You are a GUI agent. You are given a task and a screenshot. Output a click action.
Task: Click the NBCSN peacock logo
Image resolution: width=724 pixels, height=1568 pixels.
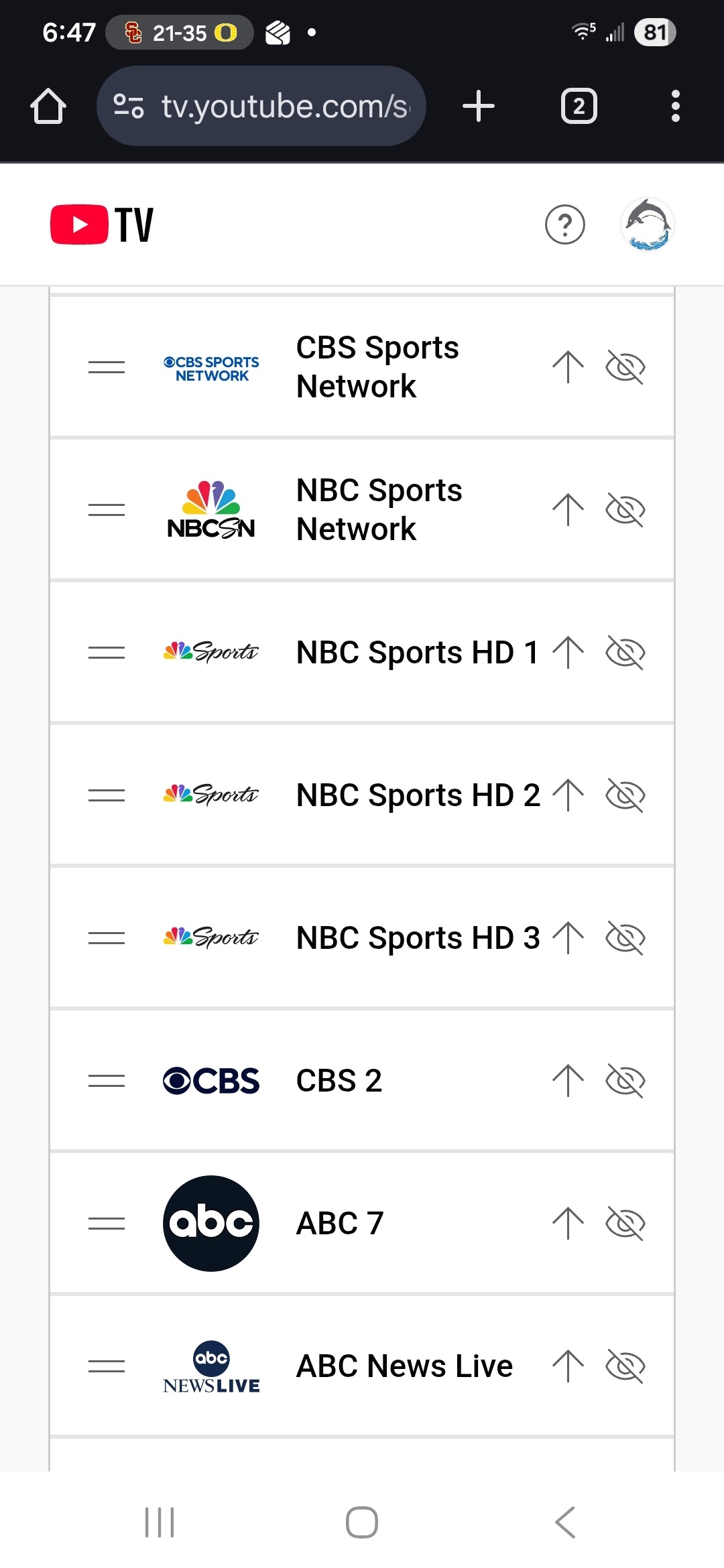pyautogui.click(x=210, y=509)
